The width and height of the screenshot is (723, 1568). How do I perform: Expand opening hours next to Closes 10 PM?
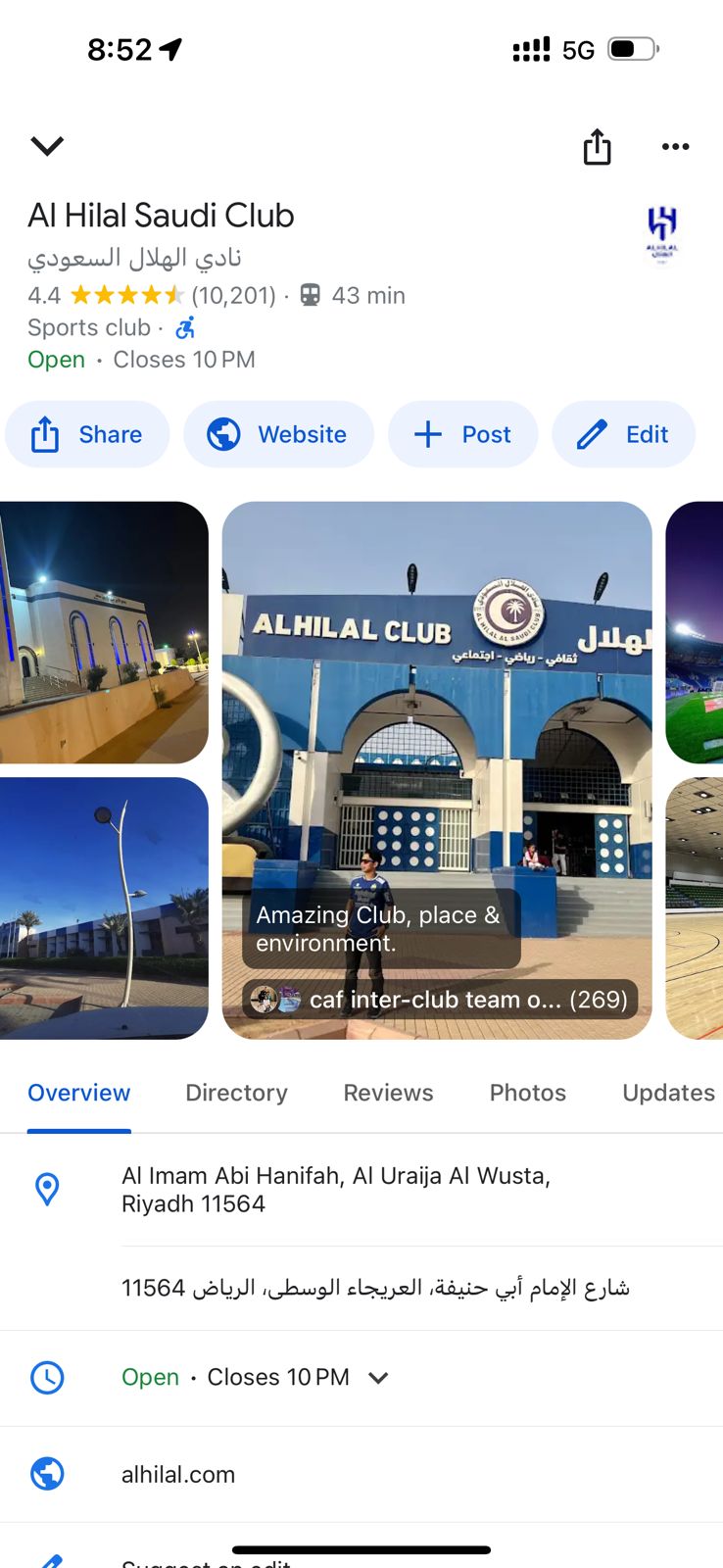(378, 1378)
